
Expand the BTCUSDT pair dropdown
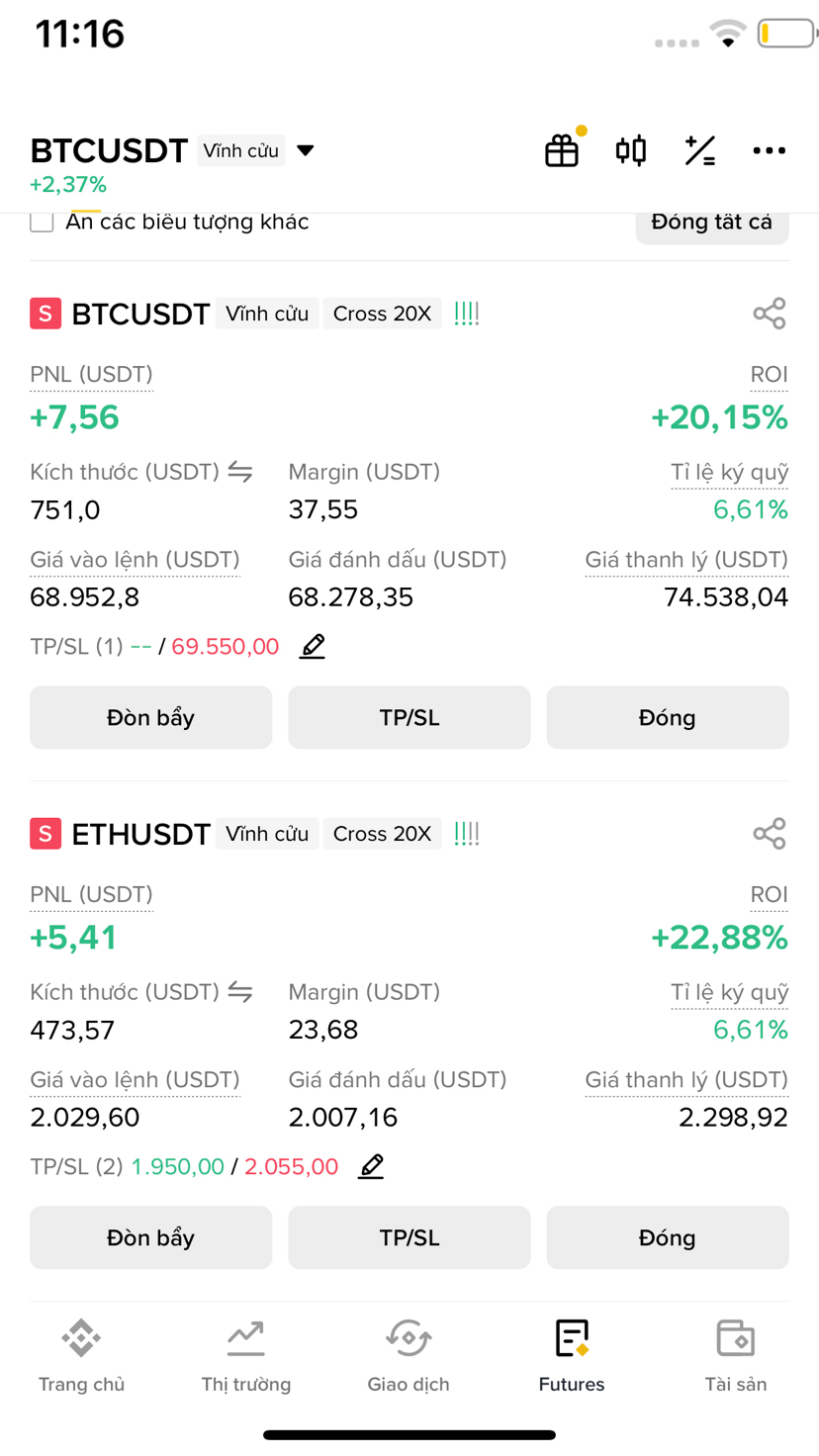tap(306, 150)
